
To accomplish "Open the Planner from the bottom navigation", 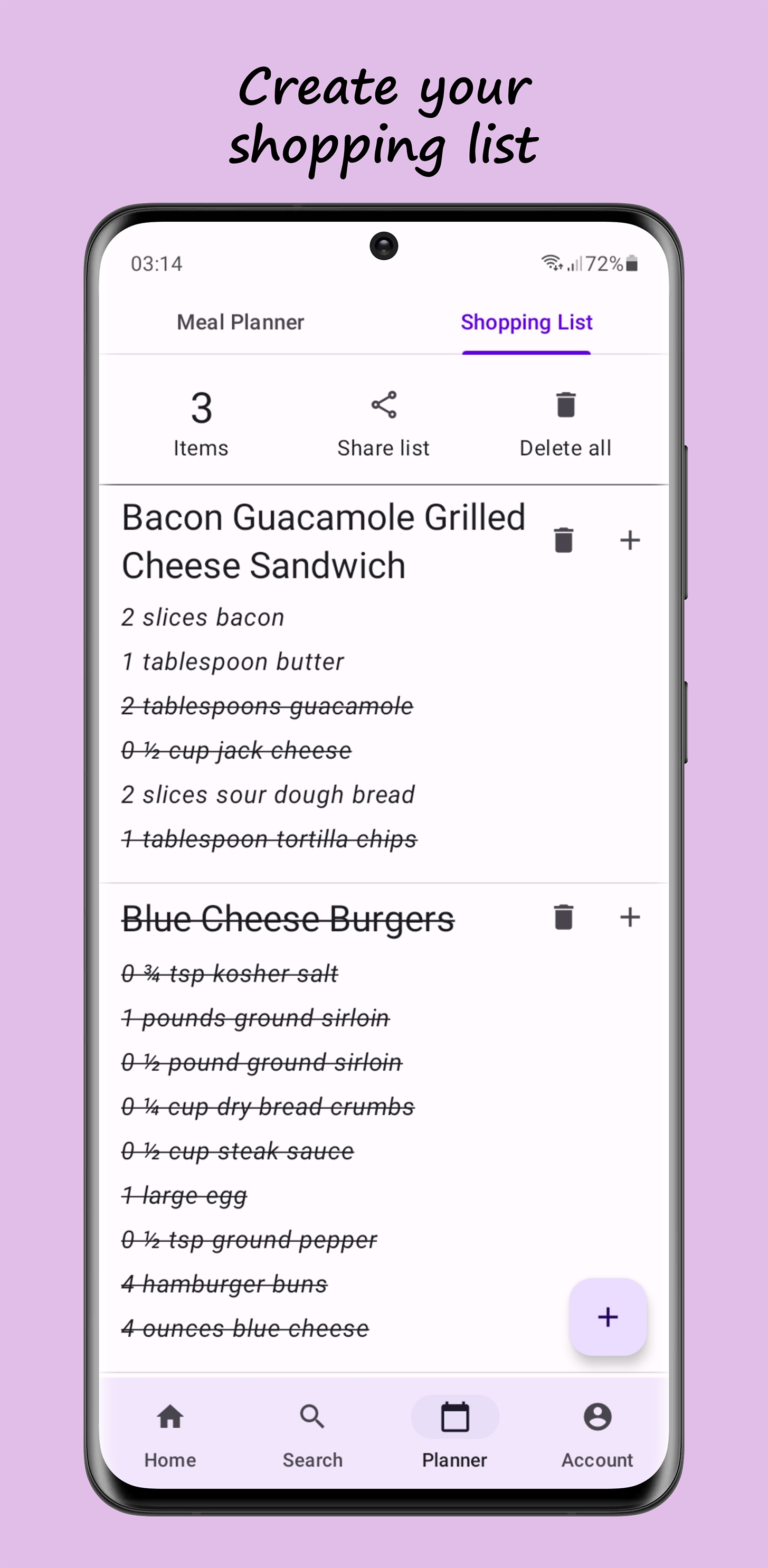I will click(456, 1437).
